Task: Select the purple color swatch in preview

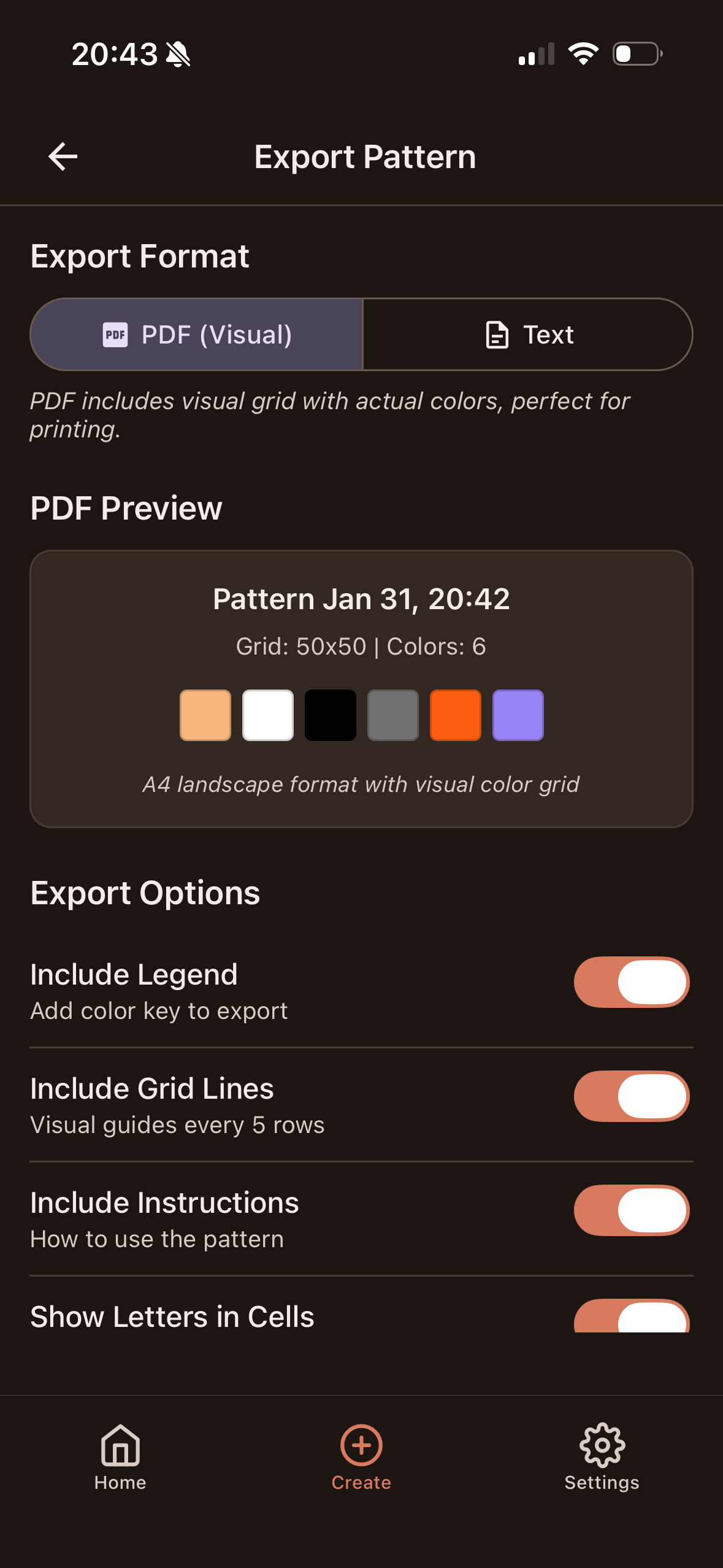Action: pos(518,715)
